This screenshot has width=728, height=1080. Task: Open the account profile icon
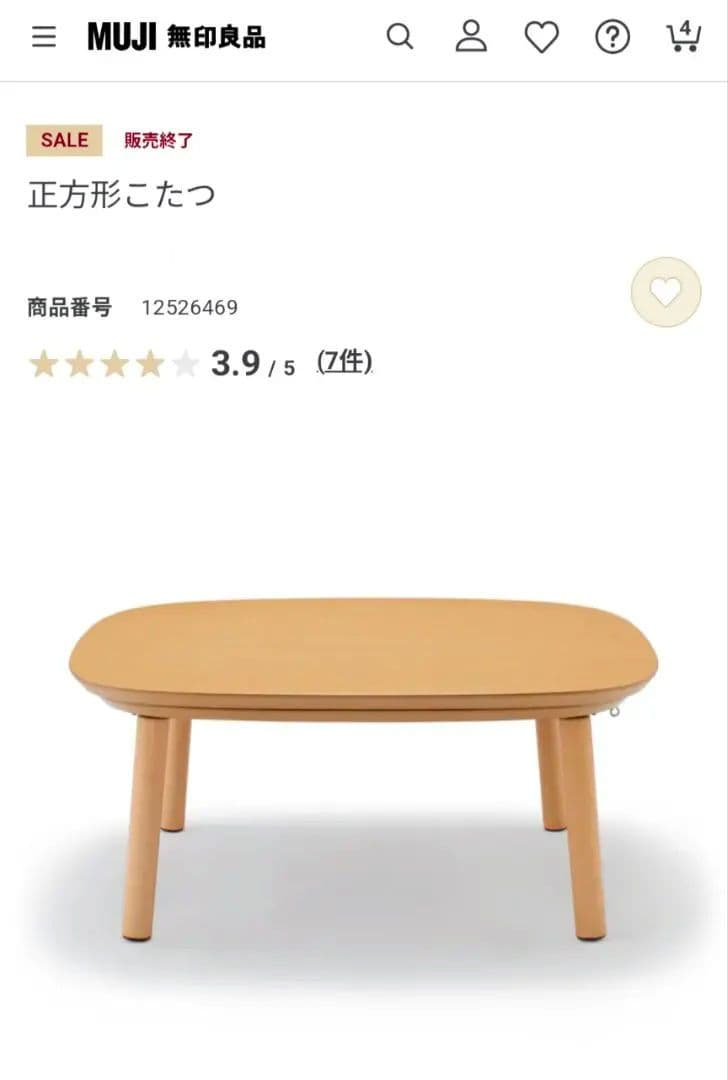click(470, 37)
